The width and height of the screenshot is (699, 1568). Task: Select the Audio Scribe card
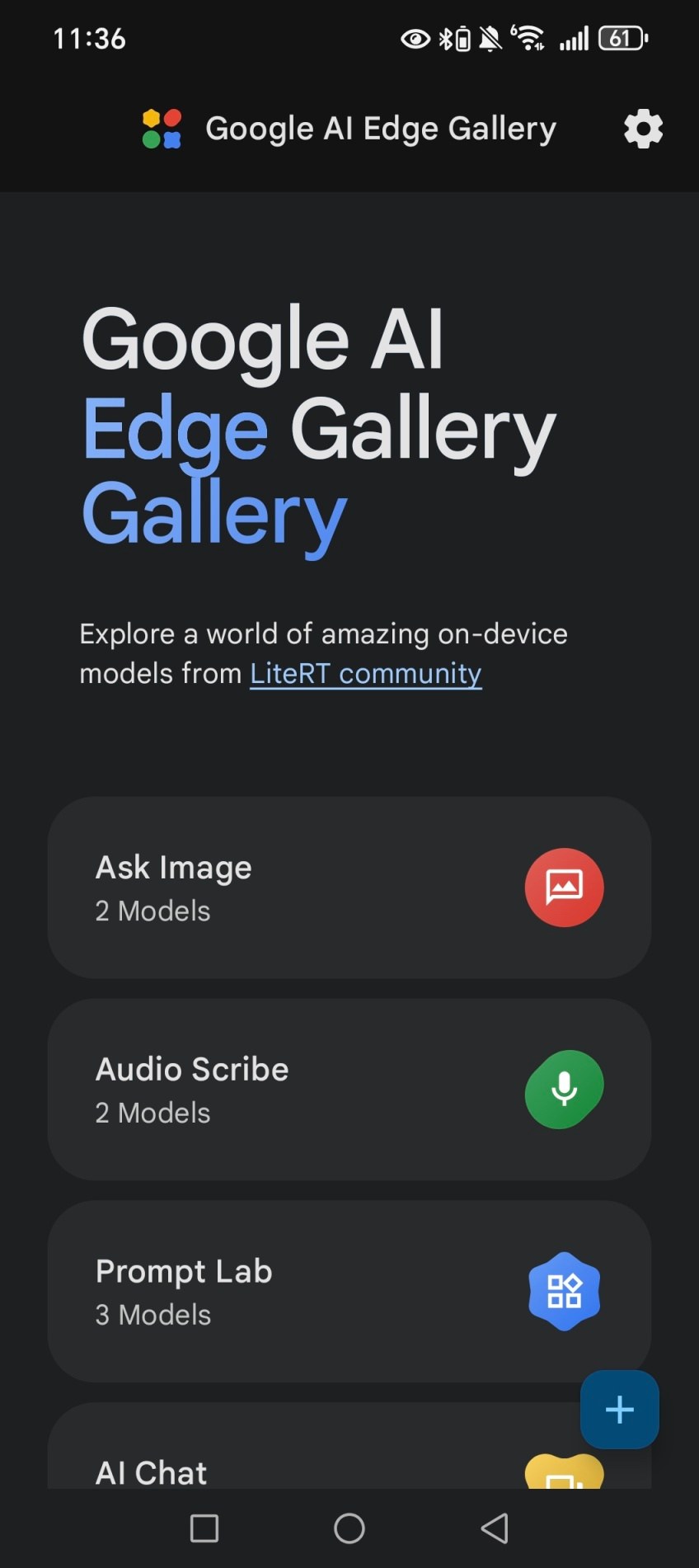(349, 1089)
